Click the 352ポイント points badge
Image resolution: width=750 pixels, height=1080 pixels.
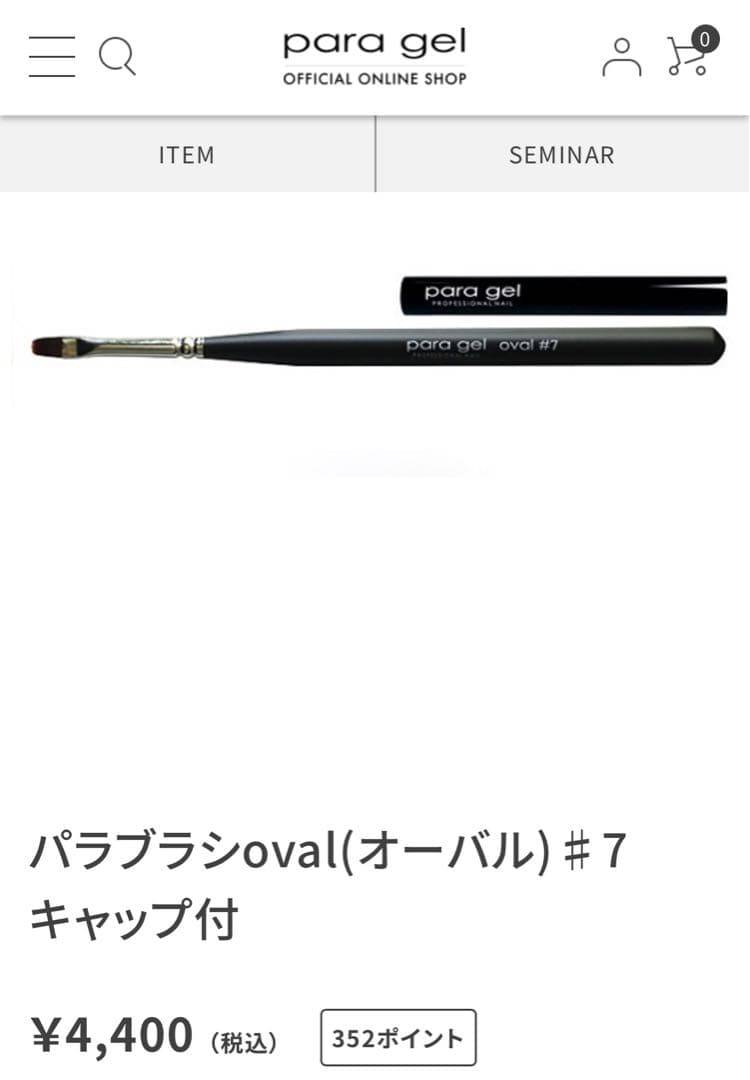point(400,1037)
